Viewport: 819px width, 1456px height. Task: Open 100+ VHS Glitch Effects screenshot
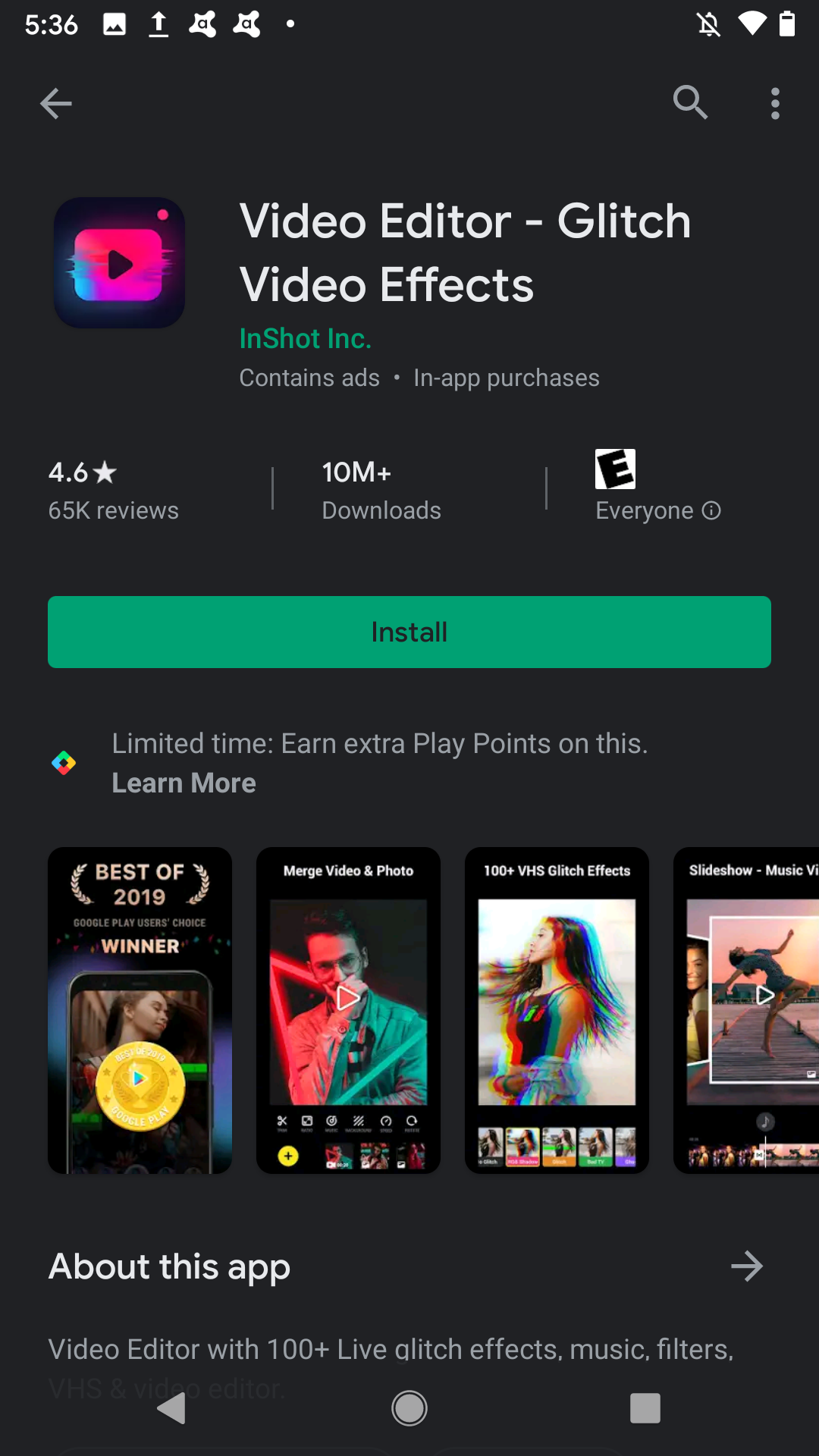(x=557, y=1010)
